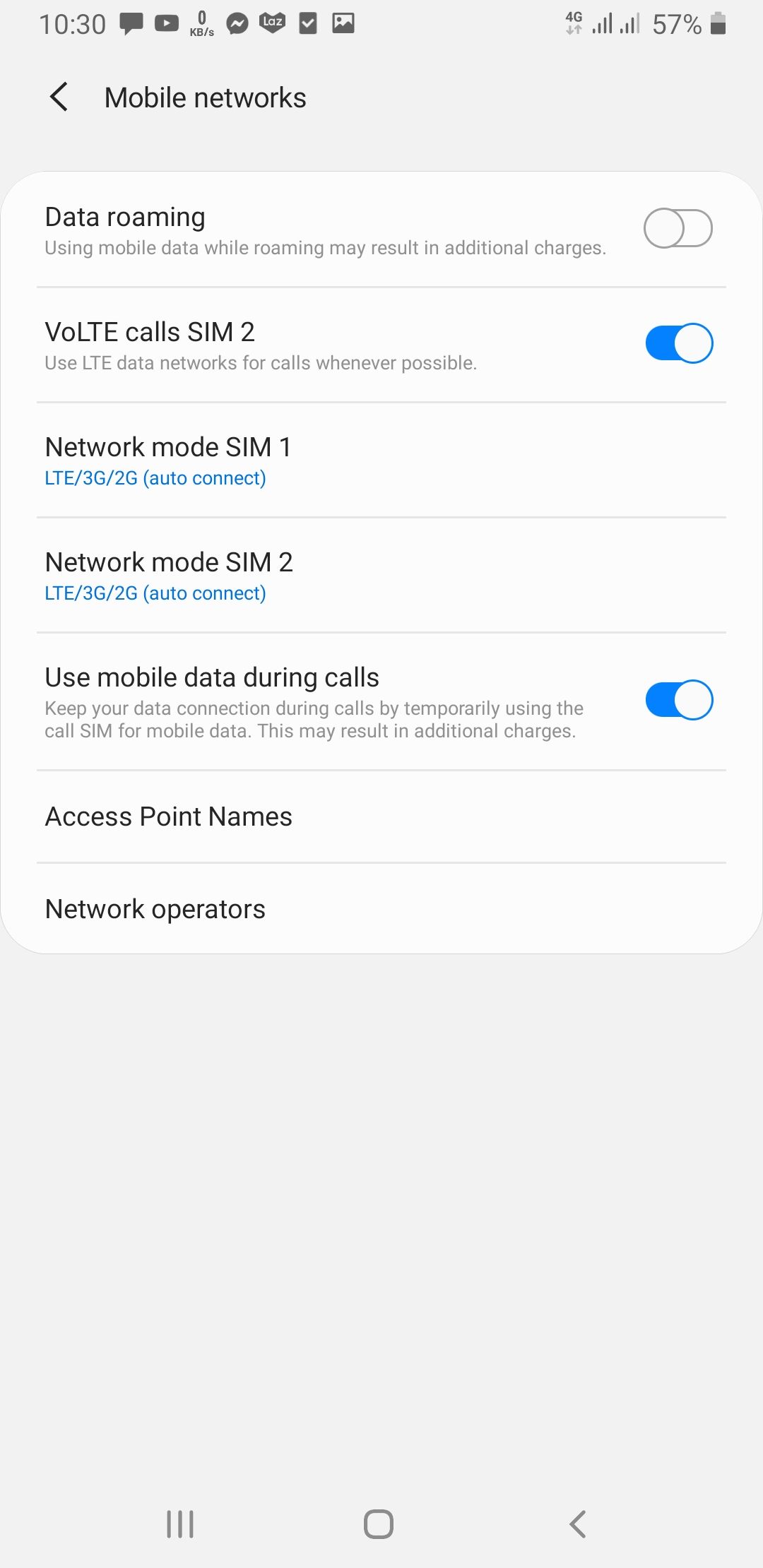Image resolution: width=763 pixels, height=1568 pixels.
Task: Tap the battery icon in status bar
Action: click(718, 23)
